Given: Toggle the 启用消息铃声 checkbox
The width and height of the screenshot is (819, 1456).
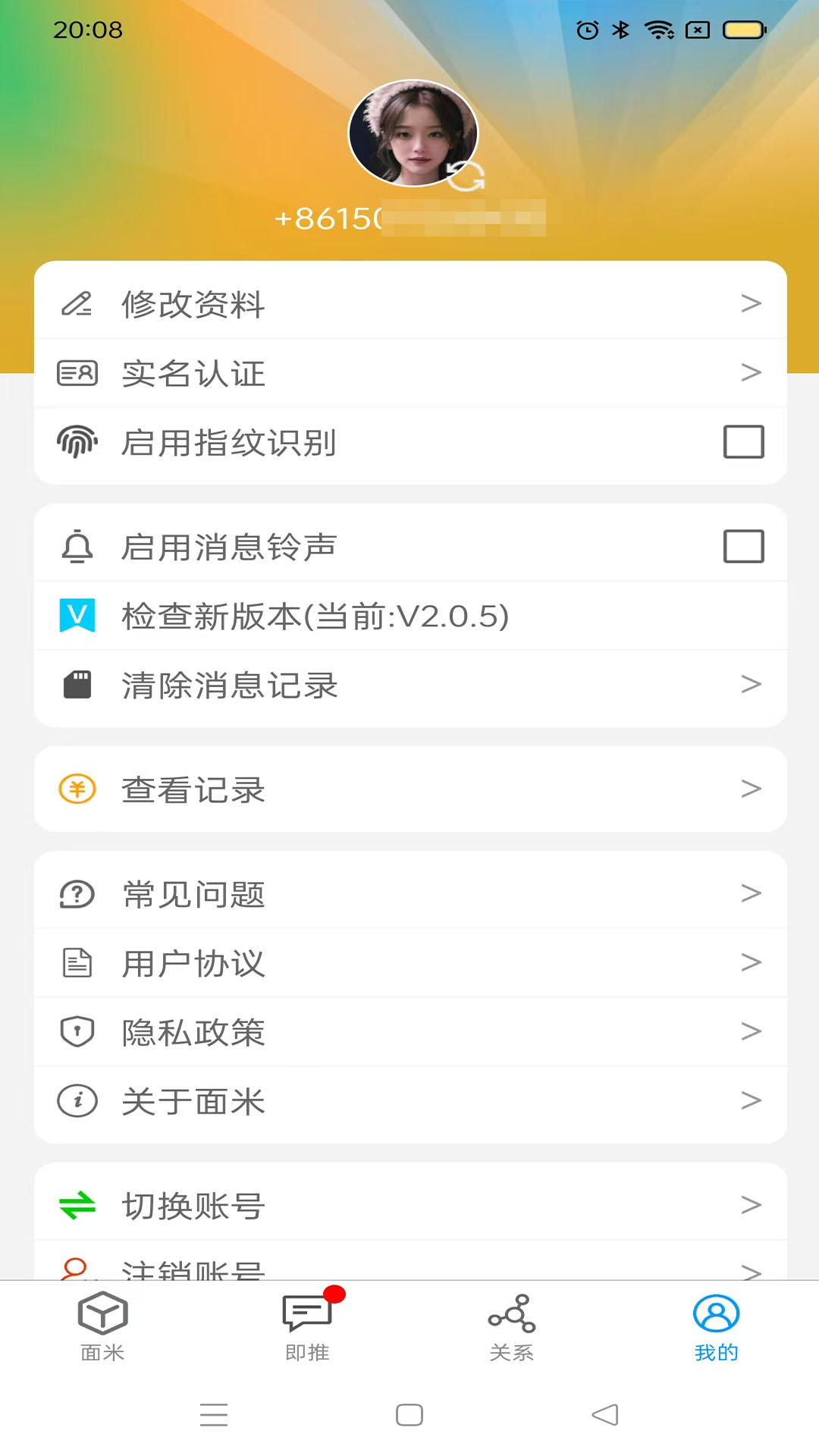Looking at the screenshot, I should click(x=745, y=544).
